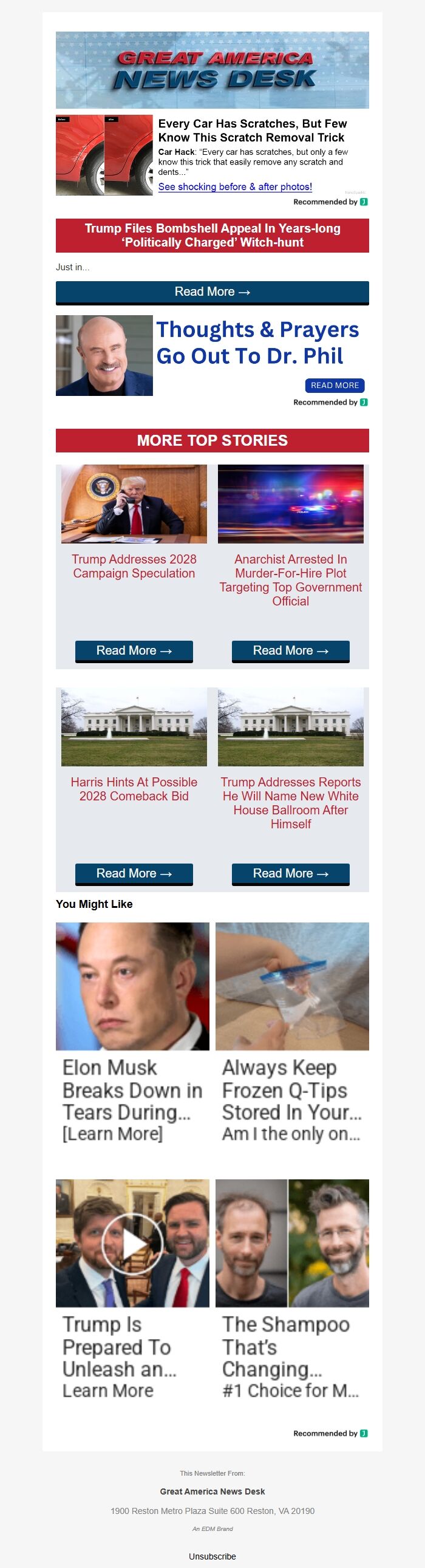Open 'See shocking before & after photos!' link

point(235,187)
